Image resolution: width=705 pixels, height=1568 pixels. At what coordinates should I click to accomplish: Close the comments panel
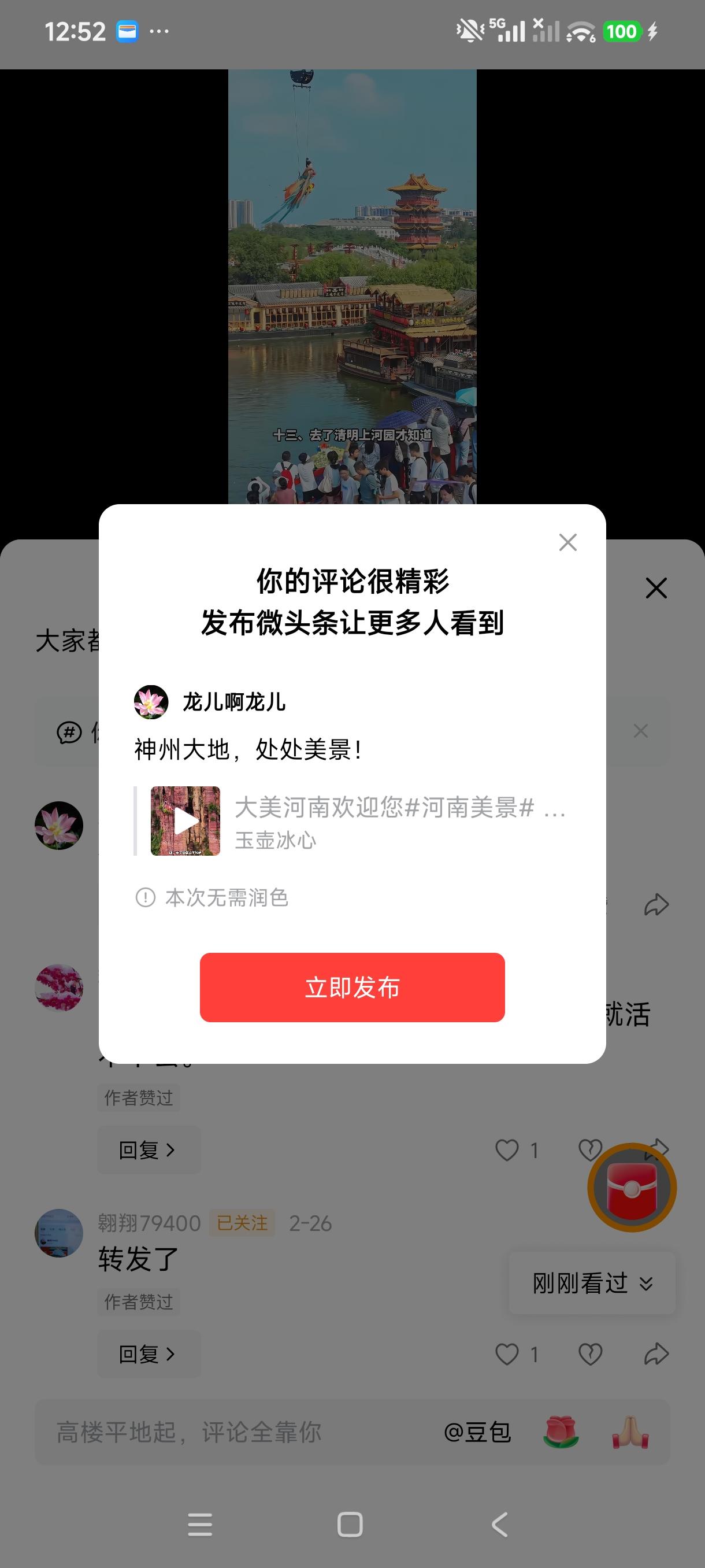pos(656,589)
